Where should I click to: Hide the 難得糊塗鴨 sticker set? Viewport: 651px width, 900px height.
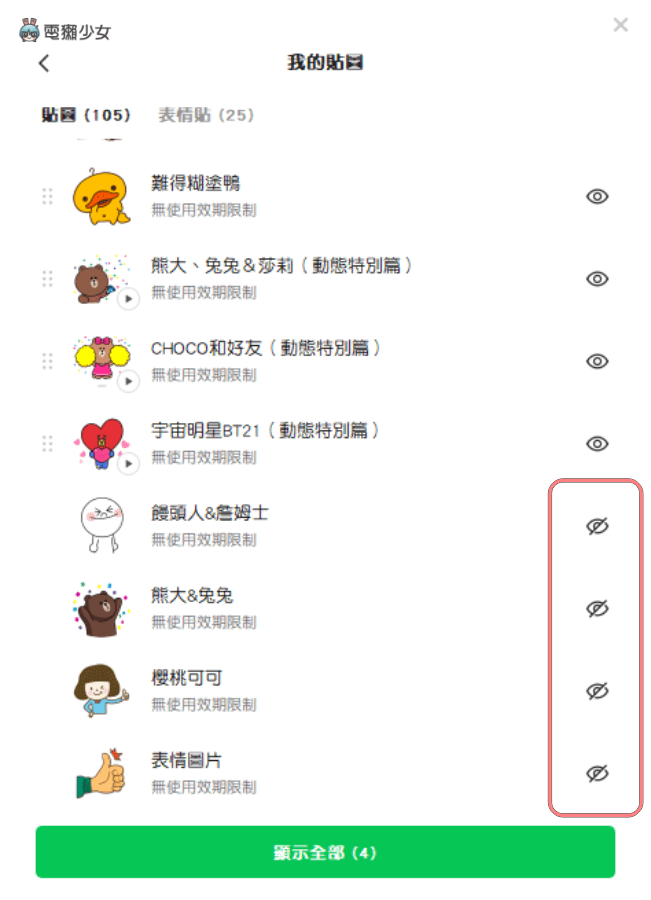(x=597, y=197)
